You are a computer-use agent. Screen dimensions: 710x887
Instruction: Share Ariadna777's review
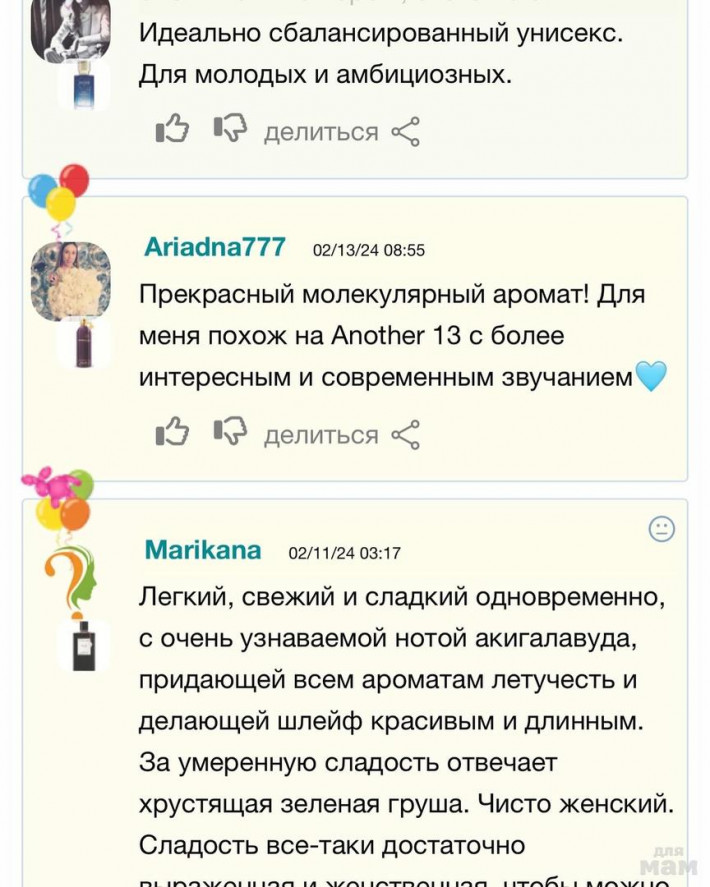[x=341, y=435]
